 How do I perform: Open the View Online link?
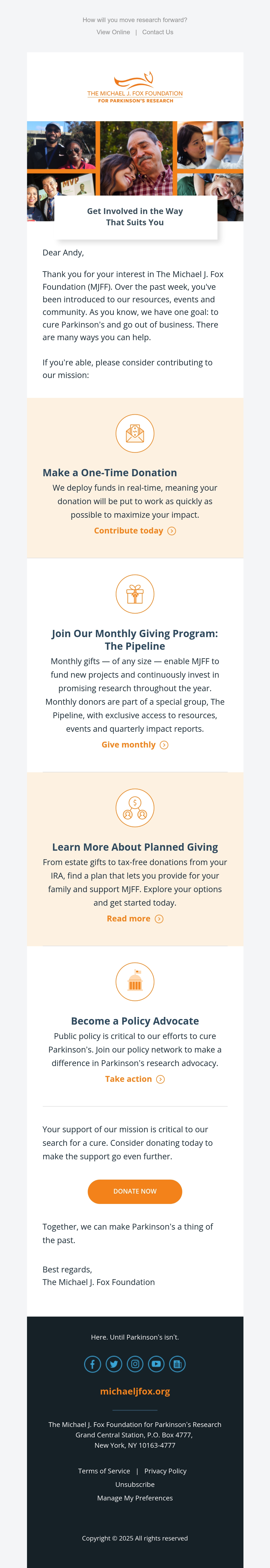tap(113, 32)
